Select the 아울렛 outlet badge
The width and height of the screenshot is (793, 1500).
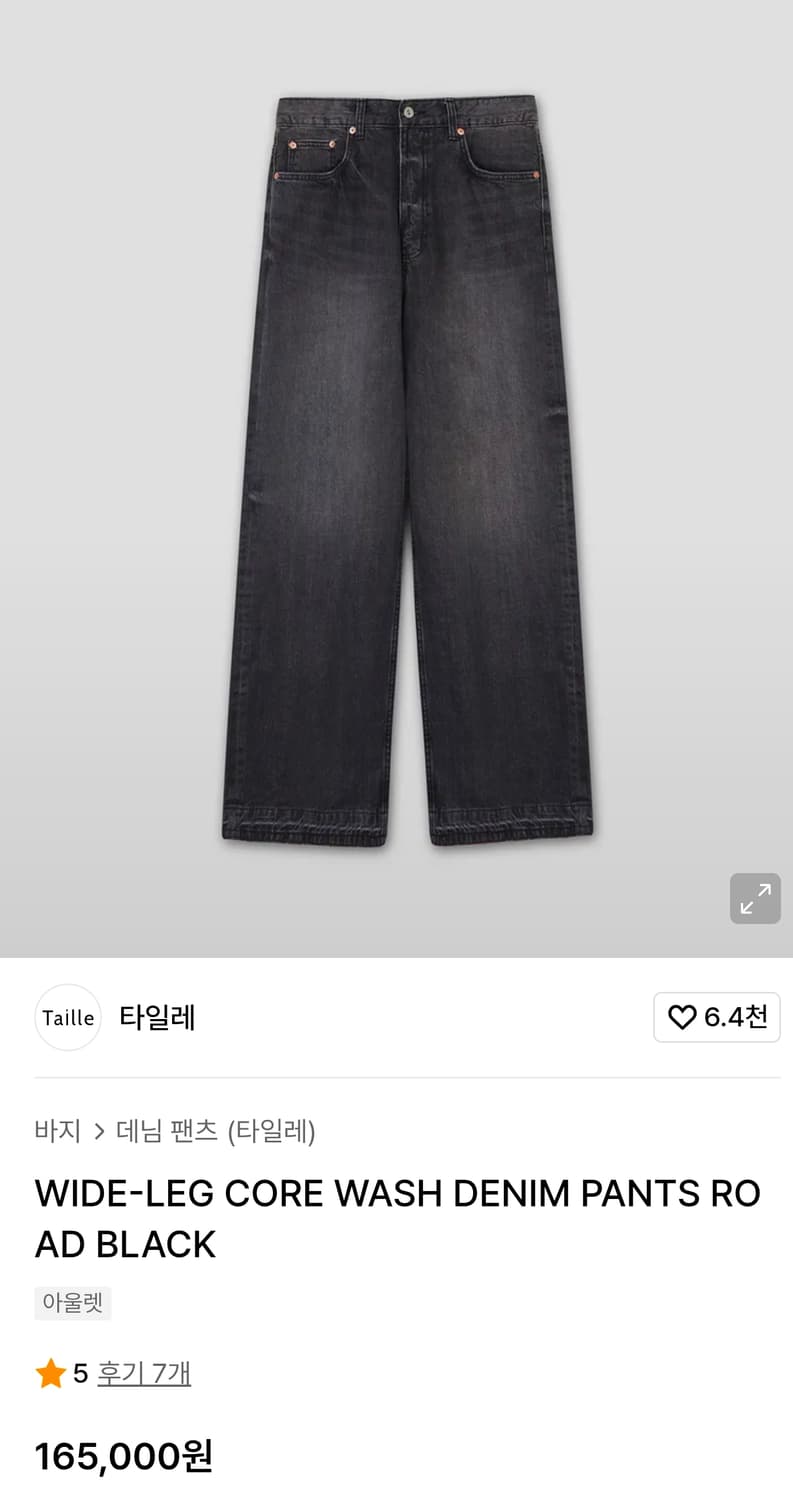pos(72,1302)
